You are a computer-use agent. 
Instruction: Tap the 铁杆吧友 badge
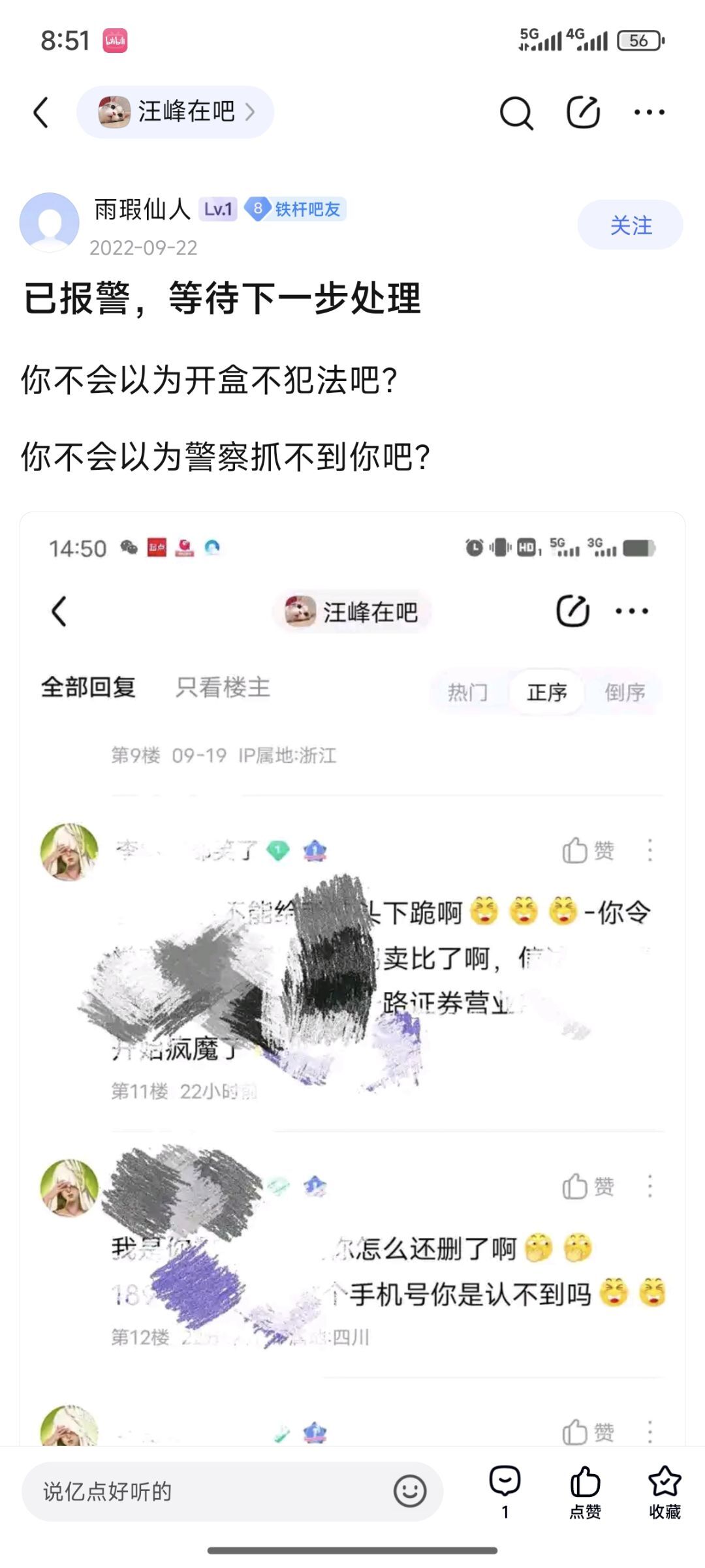(295, 209)
